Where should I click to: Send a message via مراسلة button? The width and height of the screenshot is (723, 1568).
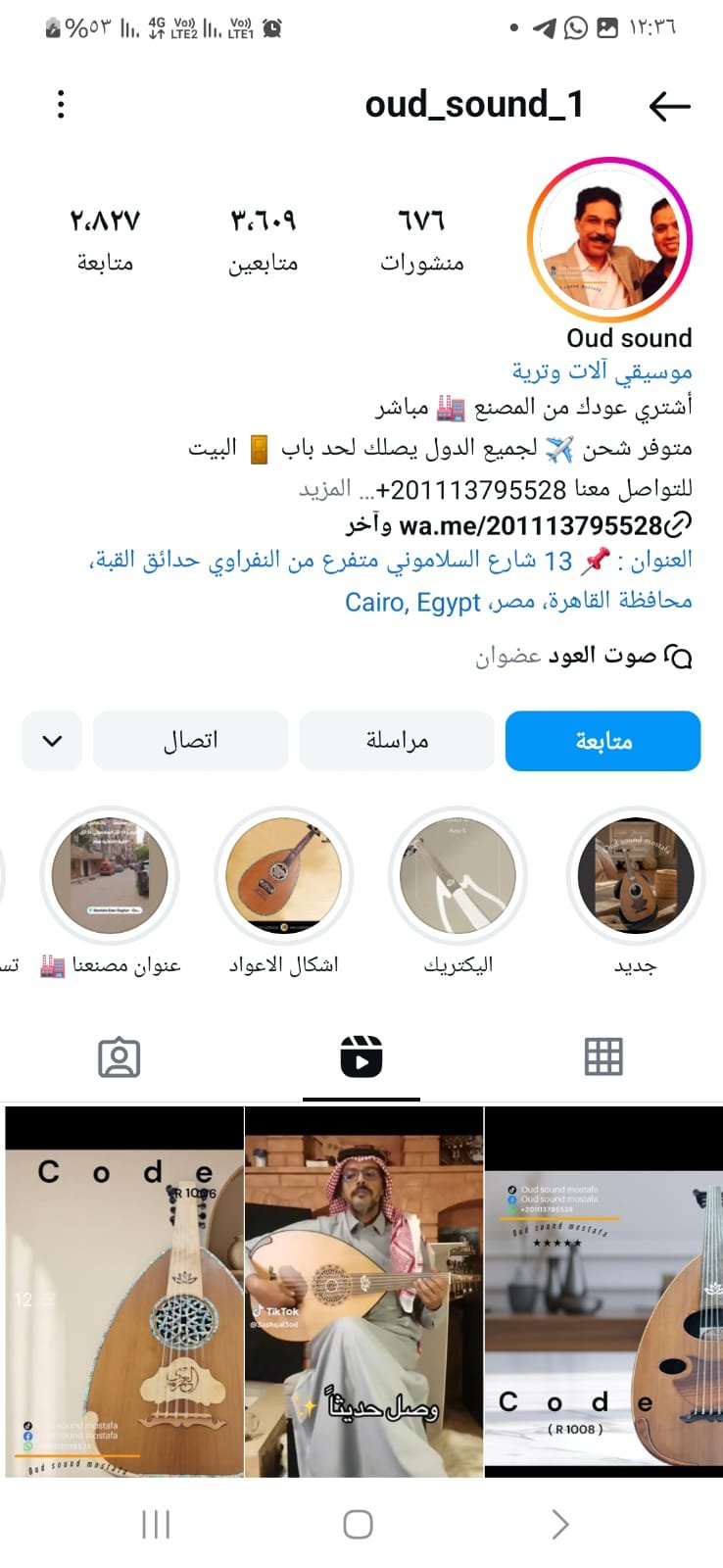click(397, 741)
